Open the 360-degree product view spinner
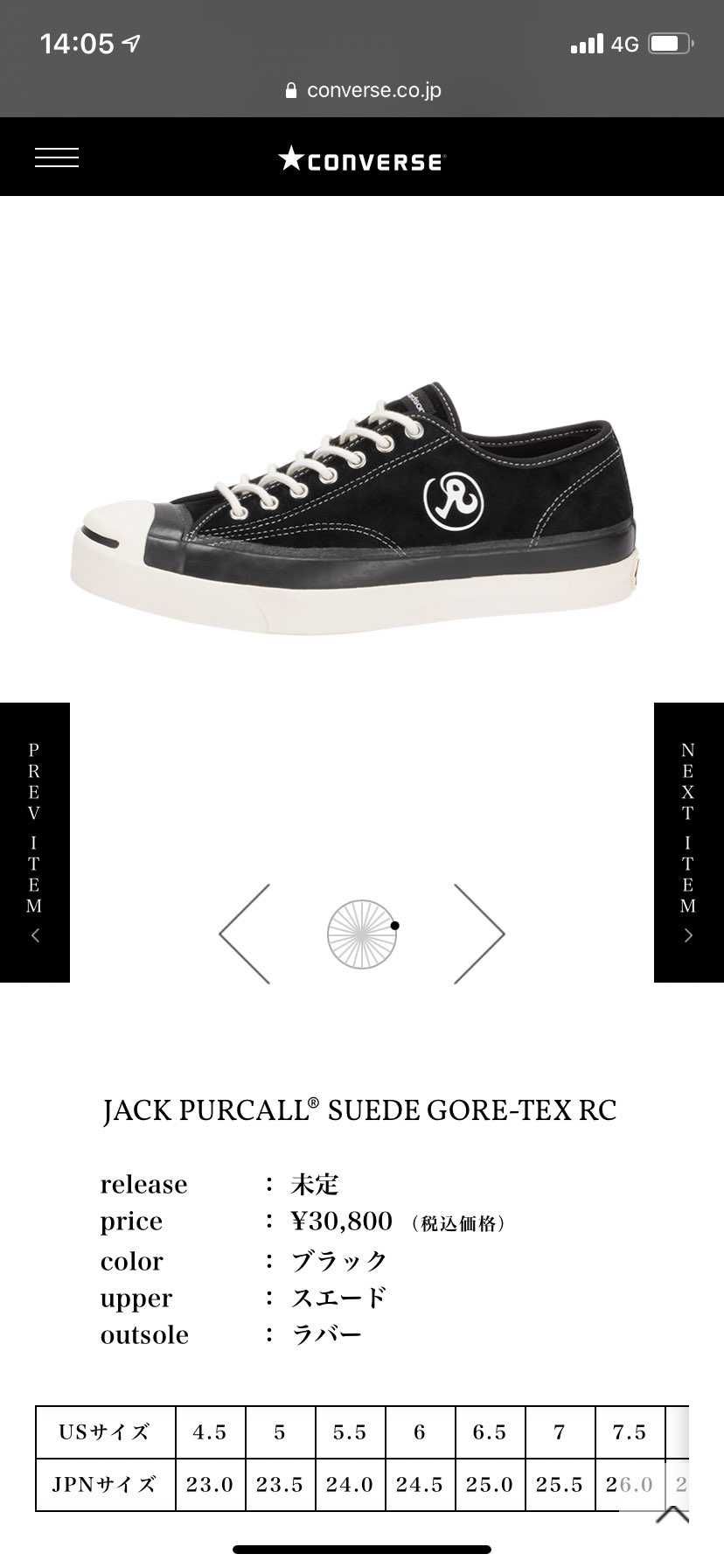 [x=361, y=933]
